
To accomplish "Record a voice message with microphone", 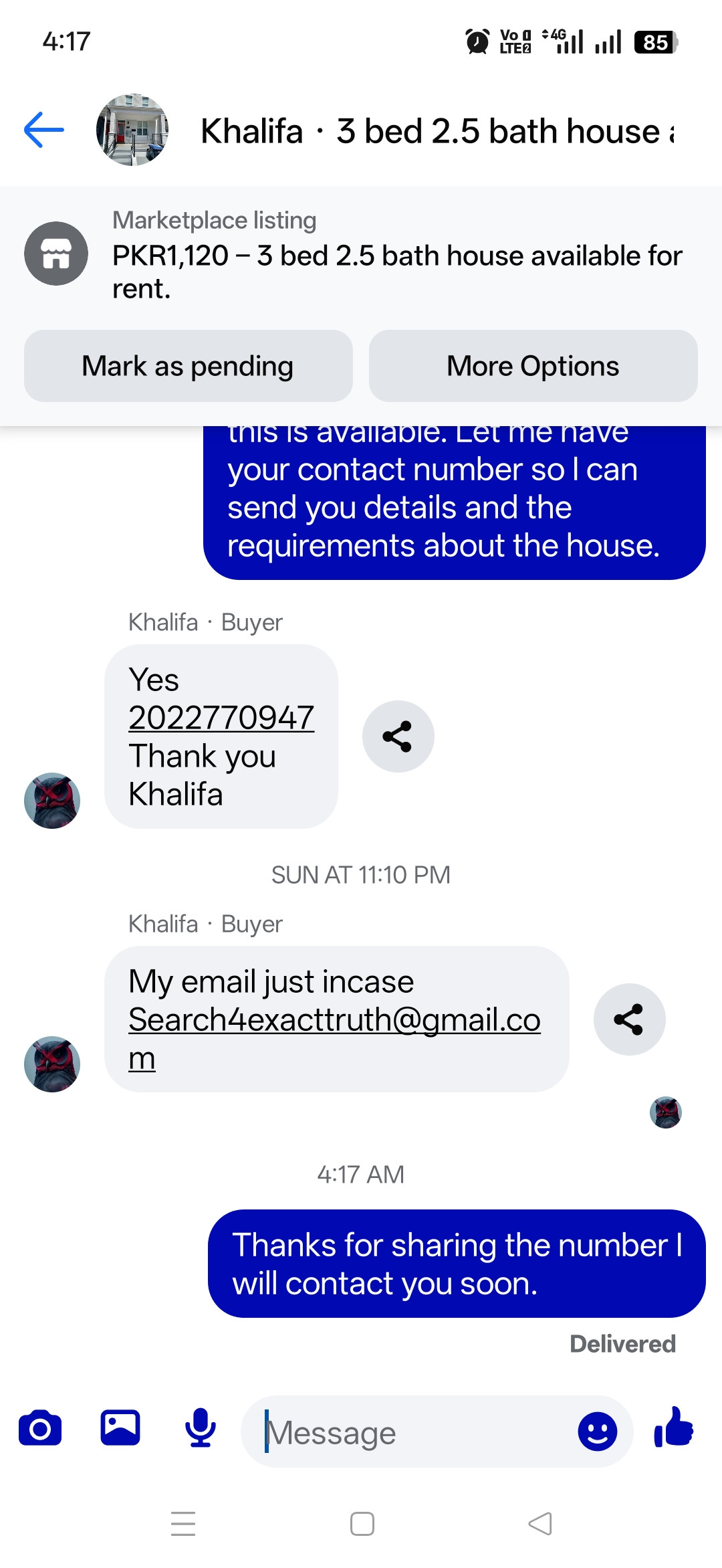I will (x=200, y=1428).
